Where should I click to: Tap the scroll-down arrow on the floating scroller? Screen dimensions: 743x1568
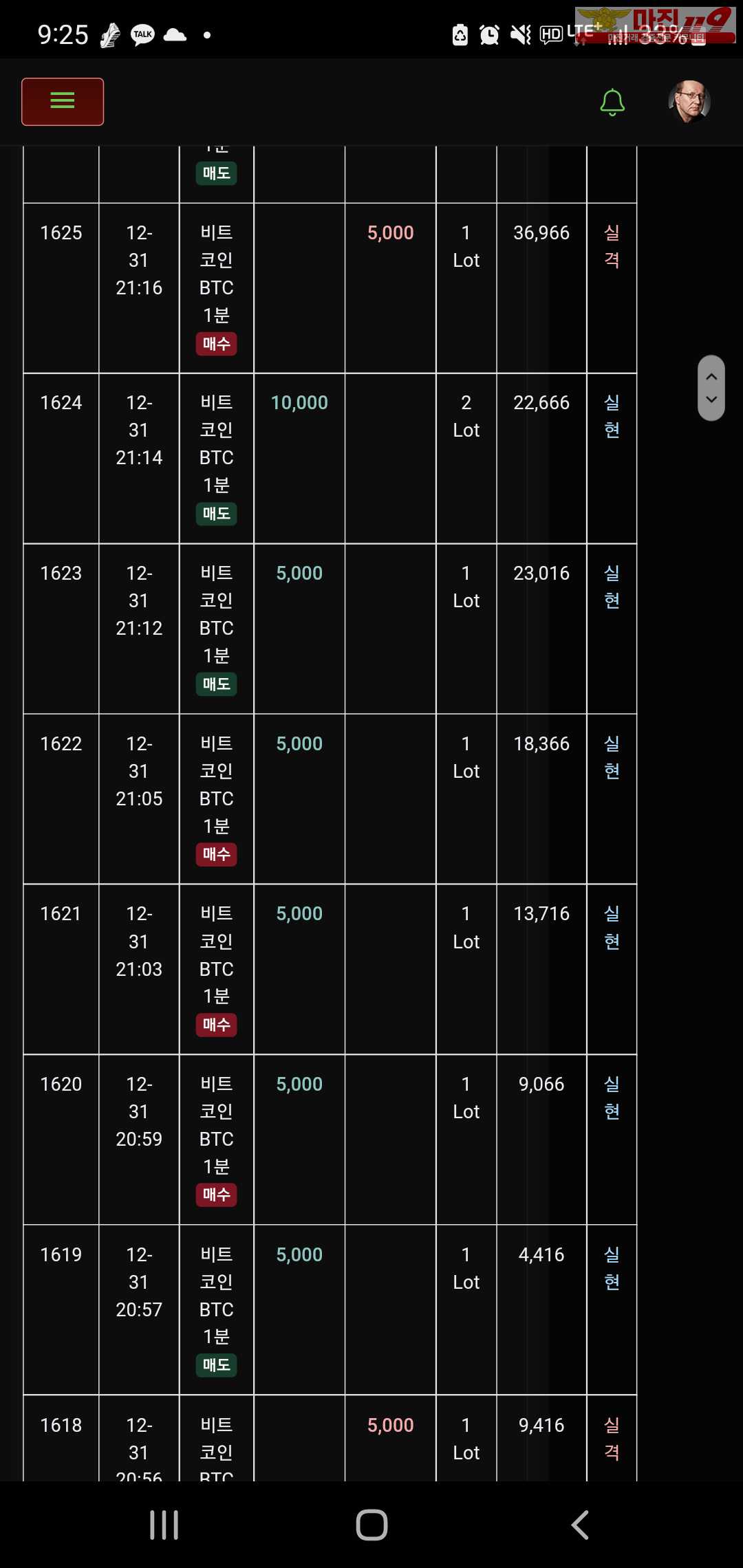[711, 400]
